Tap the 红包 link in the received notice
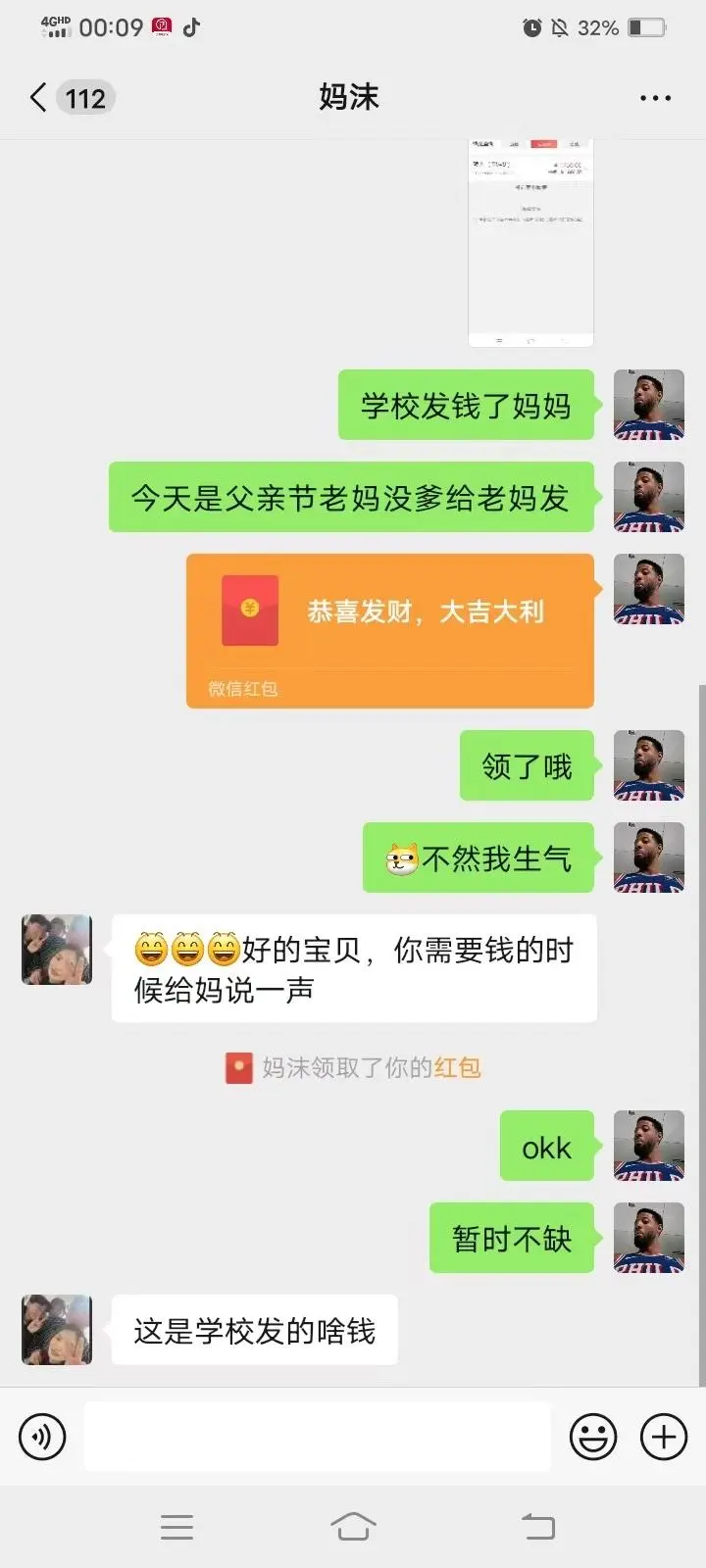This screenshot has height=1568, width=706. pos(458,1067)
